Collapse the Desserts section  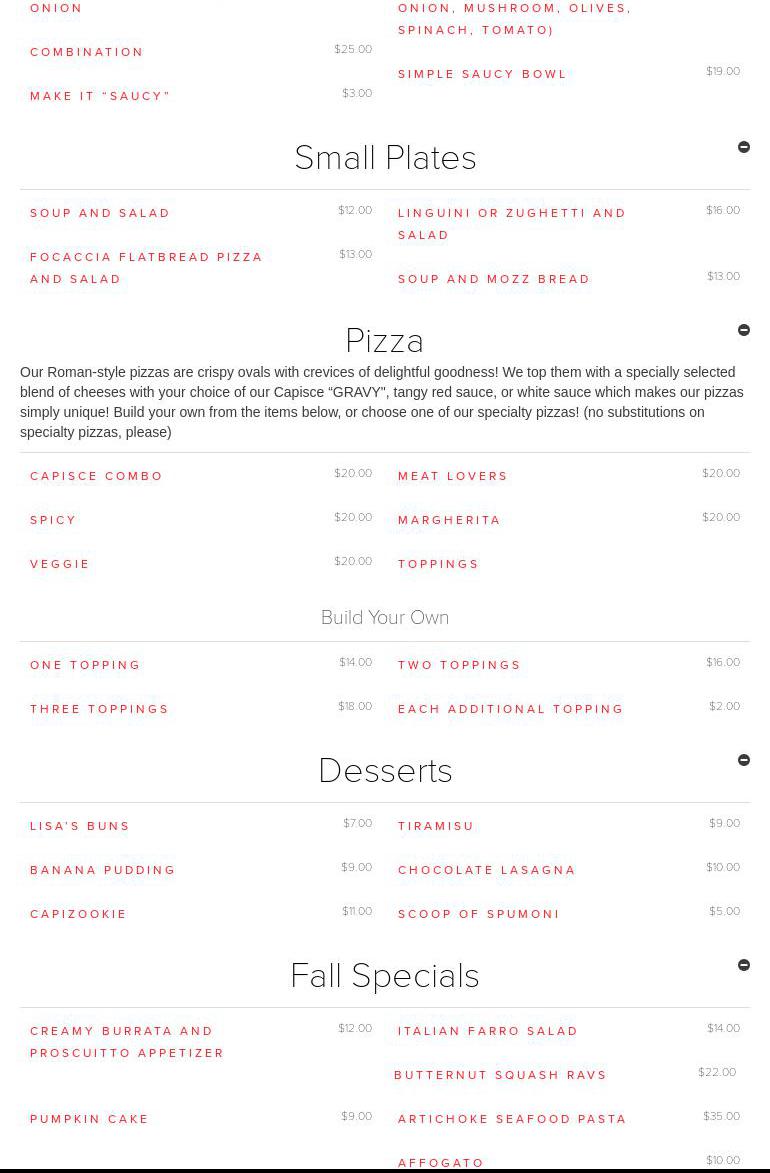coord(744,760)
